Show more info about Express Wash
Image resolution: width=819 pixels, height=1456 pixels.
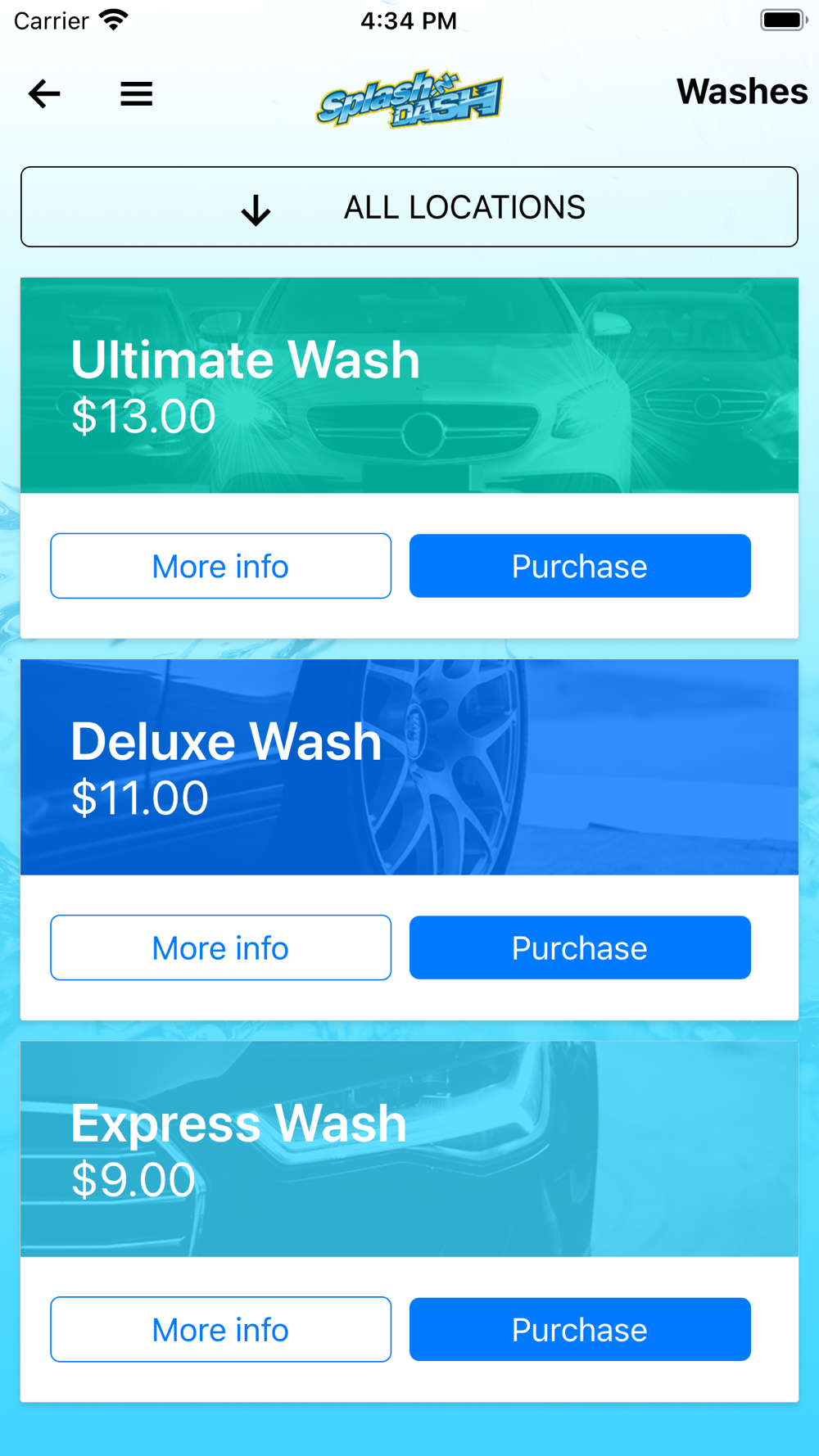220,1329
